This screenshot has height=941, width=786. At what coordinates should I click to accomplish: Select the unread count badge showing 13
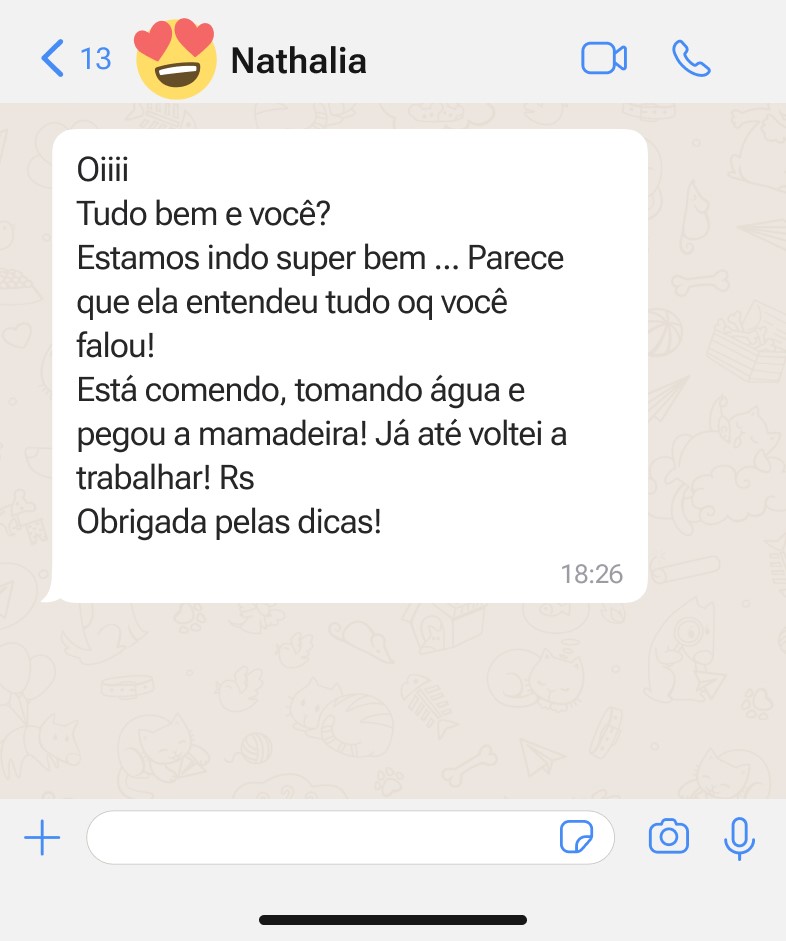tap(95, 60)
